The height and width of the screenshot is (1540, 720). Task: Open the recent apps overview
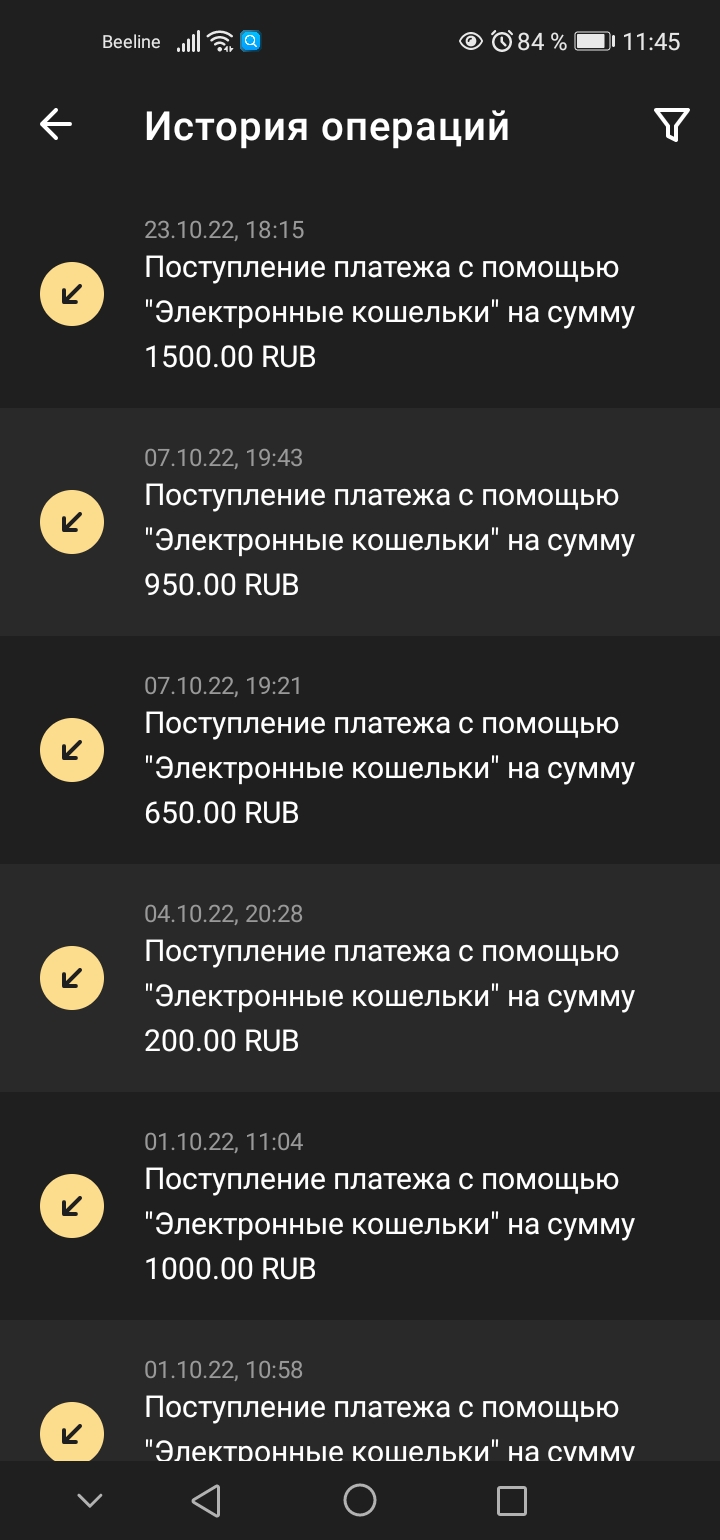(x=512, y=1500)
